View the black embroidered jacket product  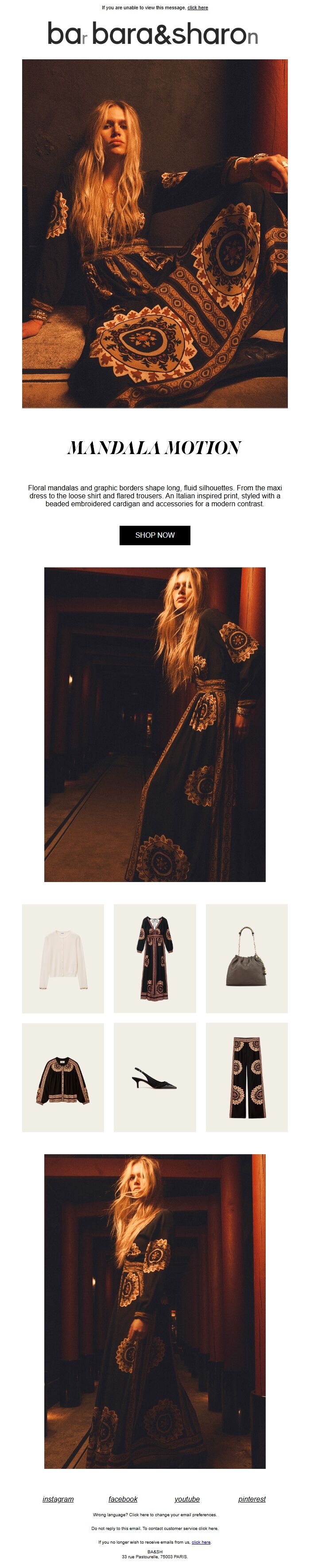(63, 1077)
